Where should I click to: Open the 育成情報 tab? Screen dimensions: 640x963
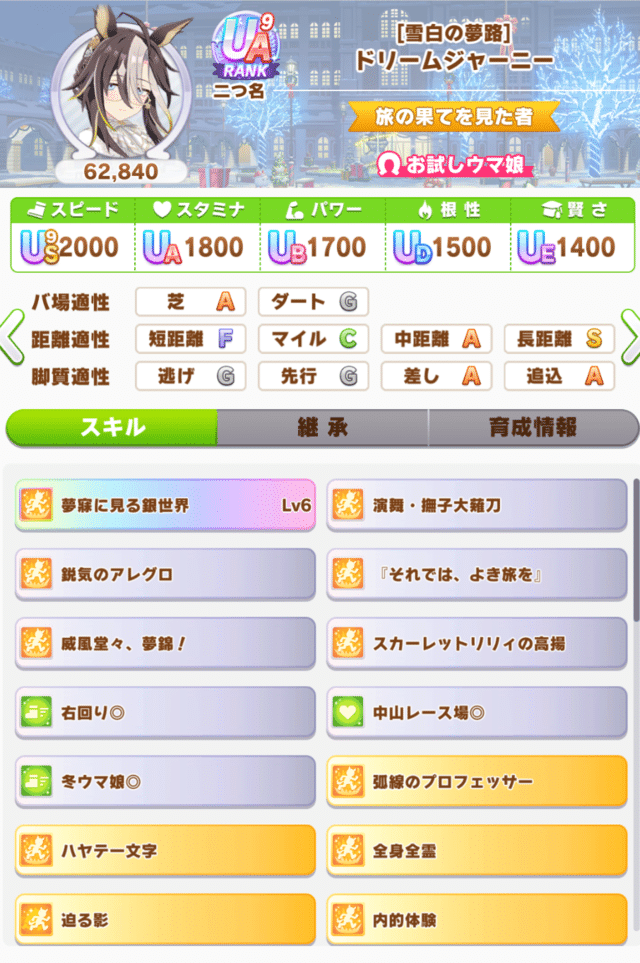coord(532,428)
